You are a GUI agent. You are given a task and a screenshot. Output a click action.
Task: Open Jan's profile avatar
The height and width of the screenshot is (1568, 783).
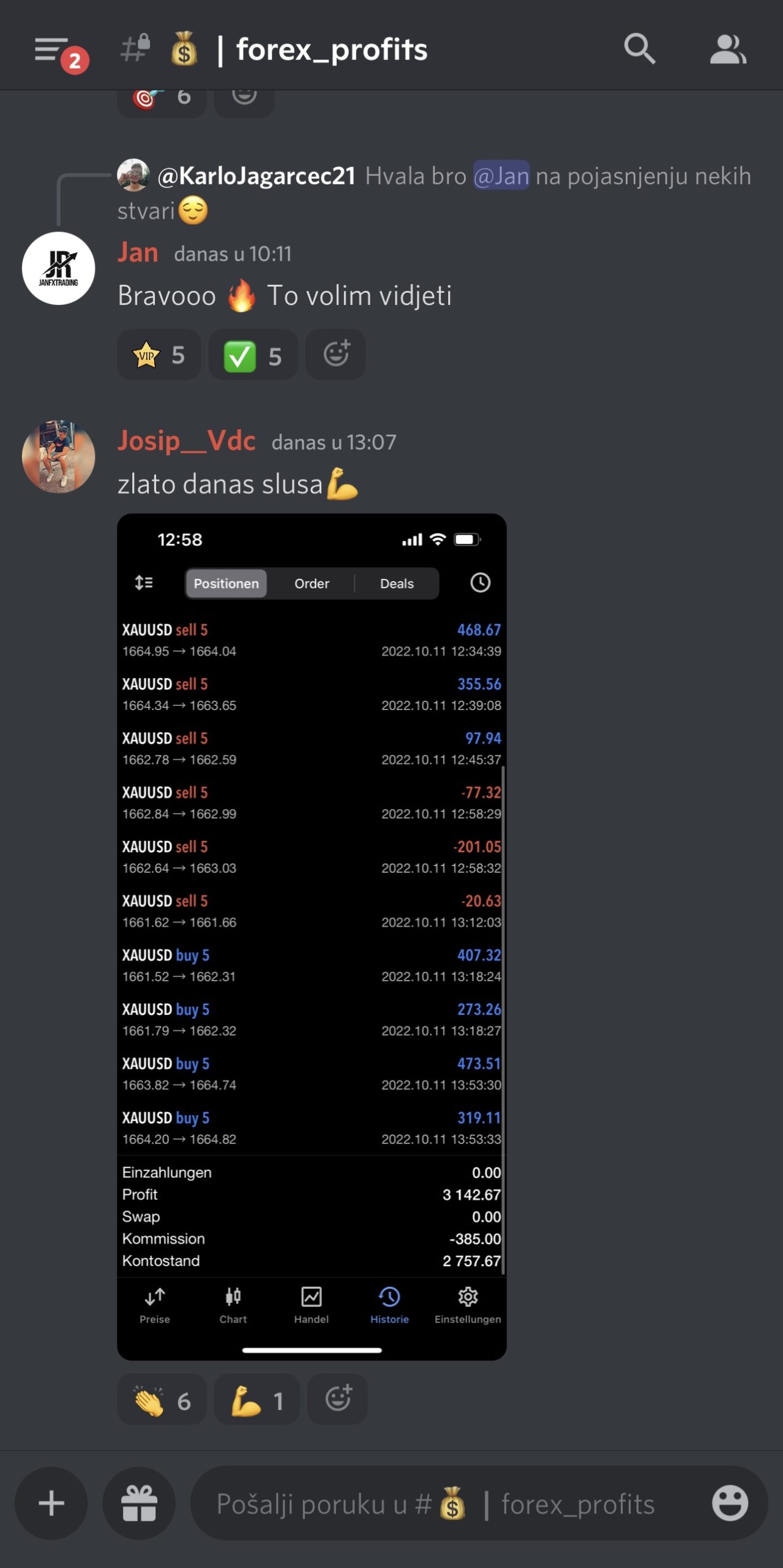(x=59, y=268)
